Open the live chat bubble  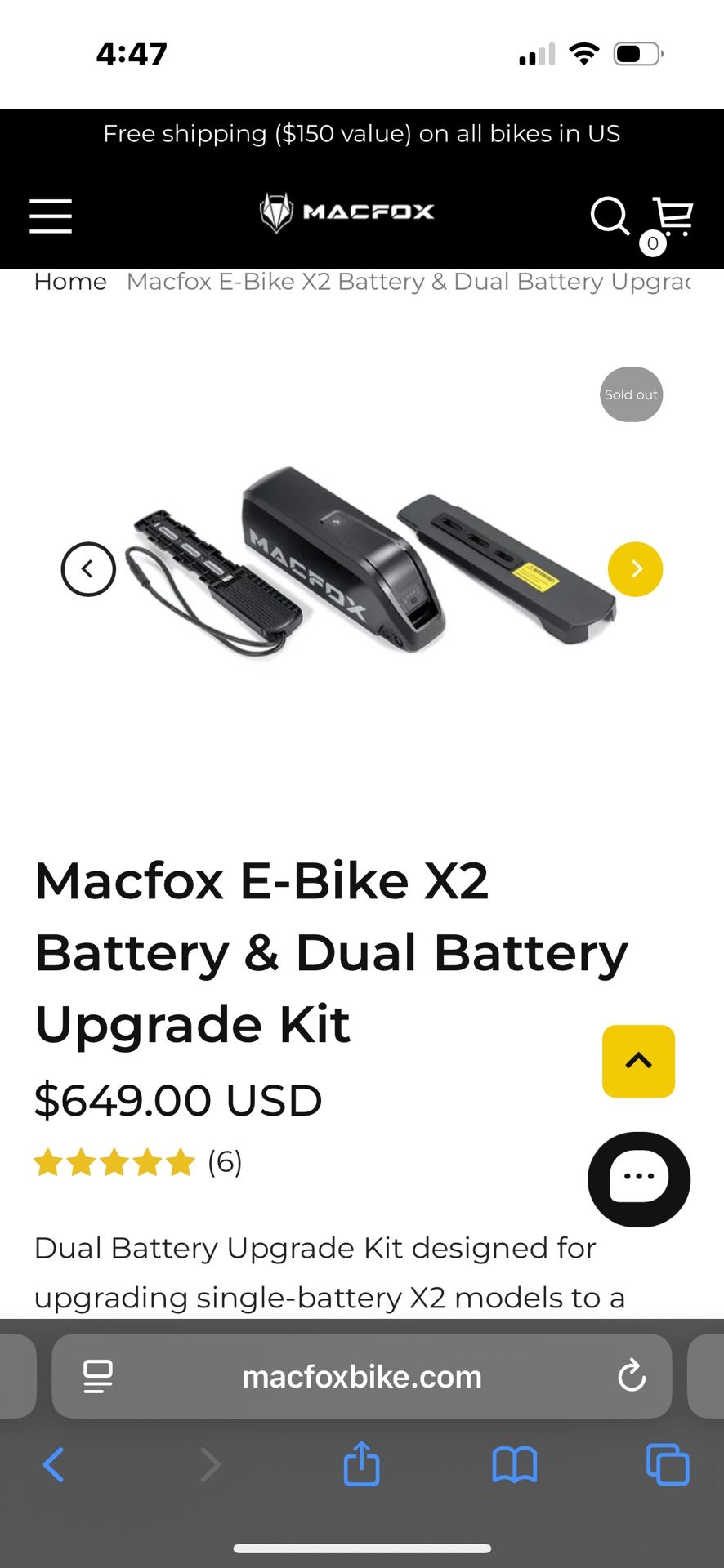(639, 1178)
